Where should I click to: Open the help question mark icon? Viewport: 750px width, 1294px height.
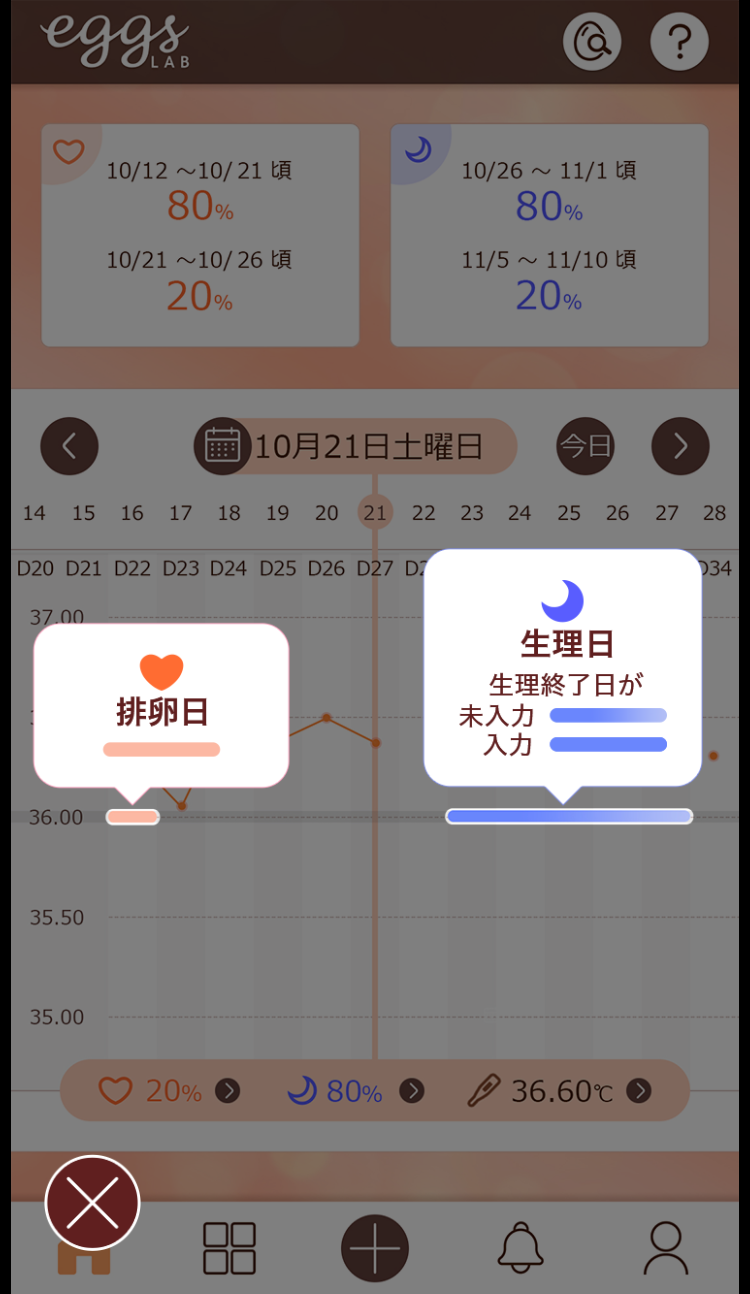(x=679, y=42)
